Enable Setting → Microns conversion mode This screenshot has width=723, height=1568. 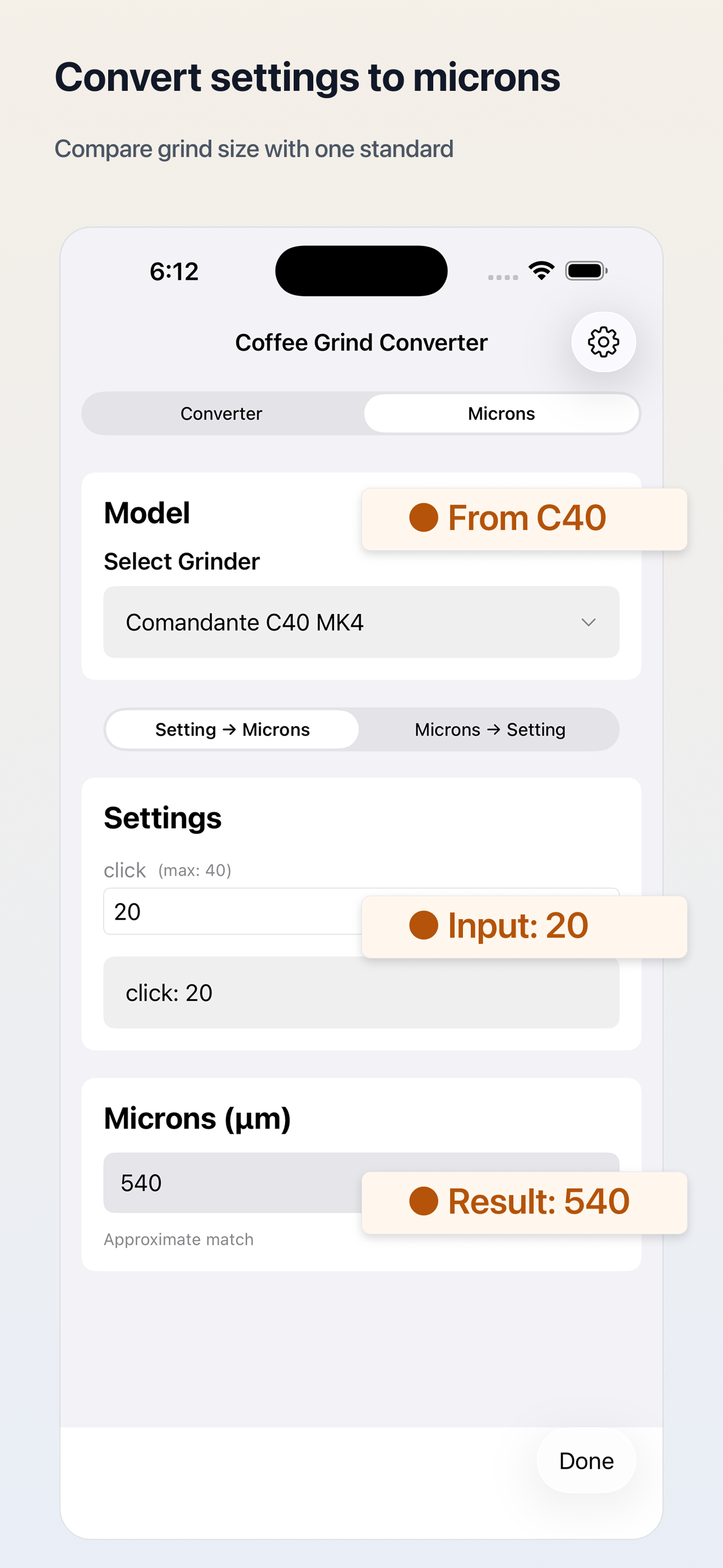232,729
